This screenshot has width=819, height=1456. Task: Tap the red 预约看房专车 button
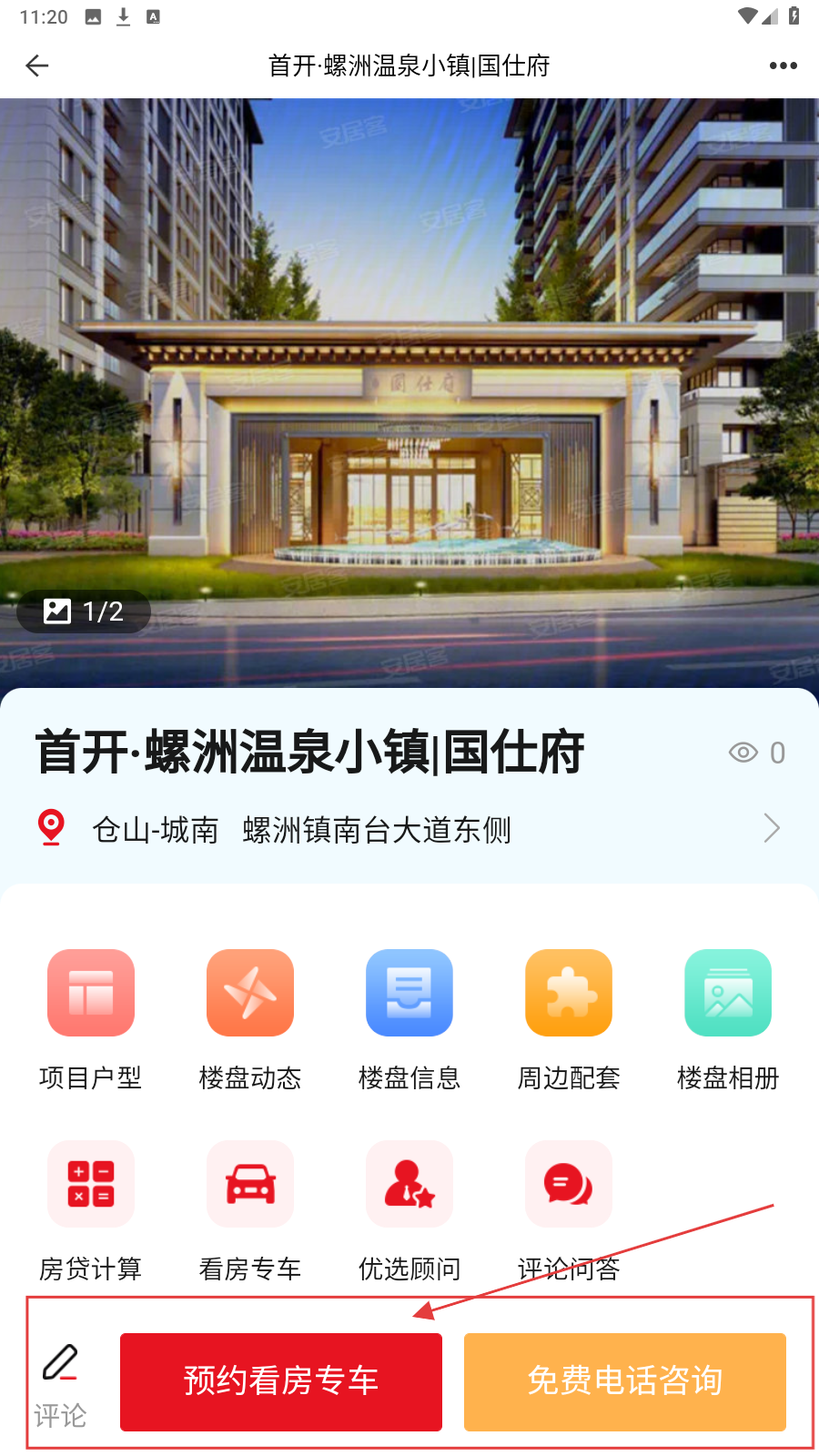click(x=281, y=1381)
